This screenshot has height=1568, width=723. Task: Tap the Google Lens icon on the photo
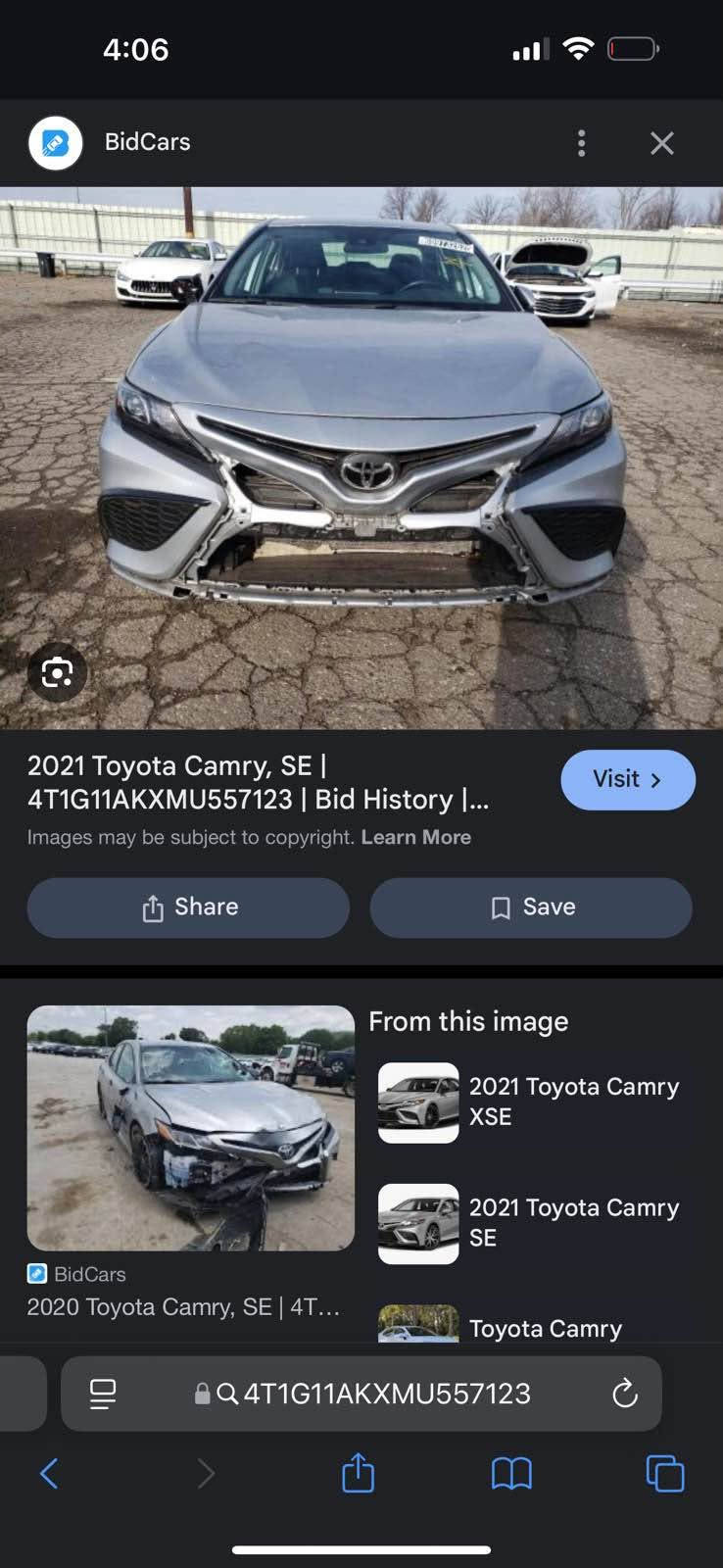click(x=57, y=672)
